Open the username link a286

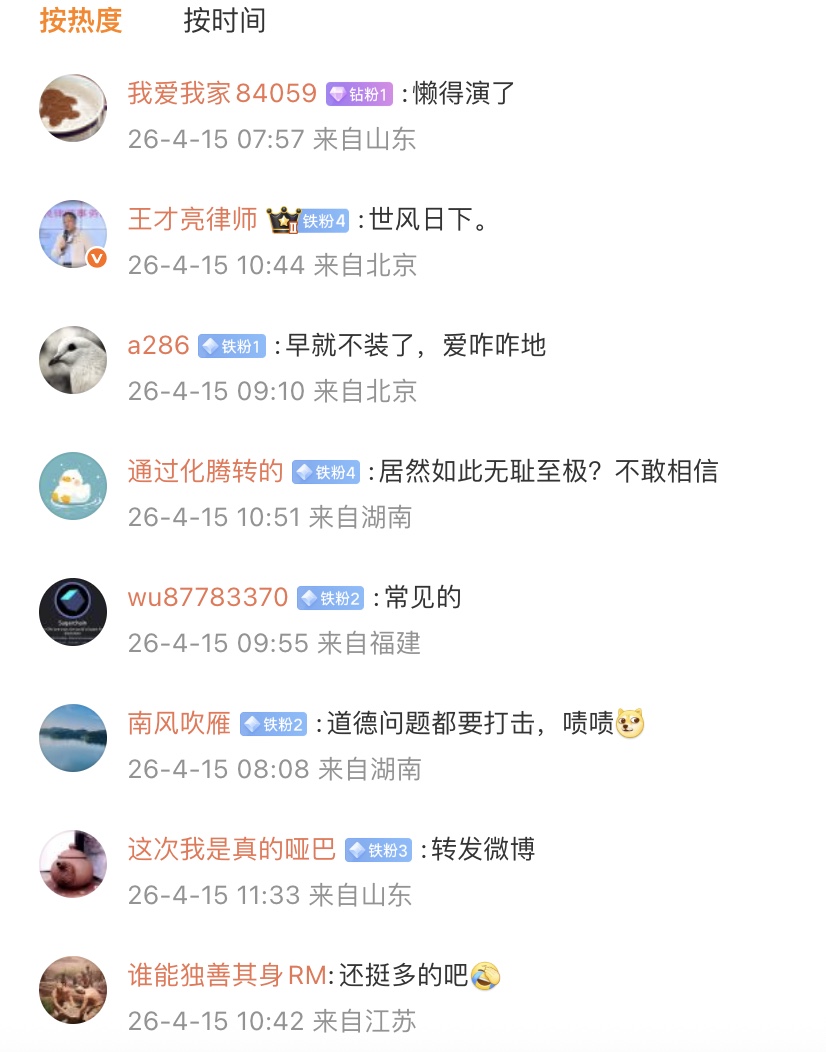(x=158, y=346)
